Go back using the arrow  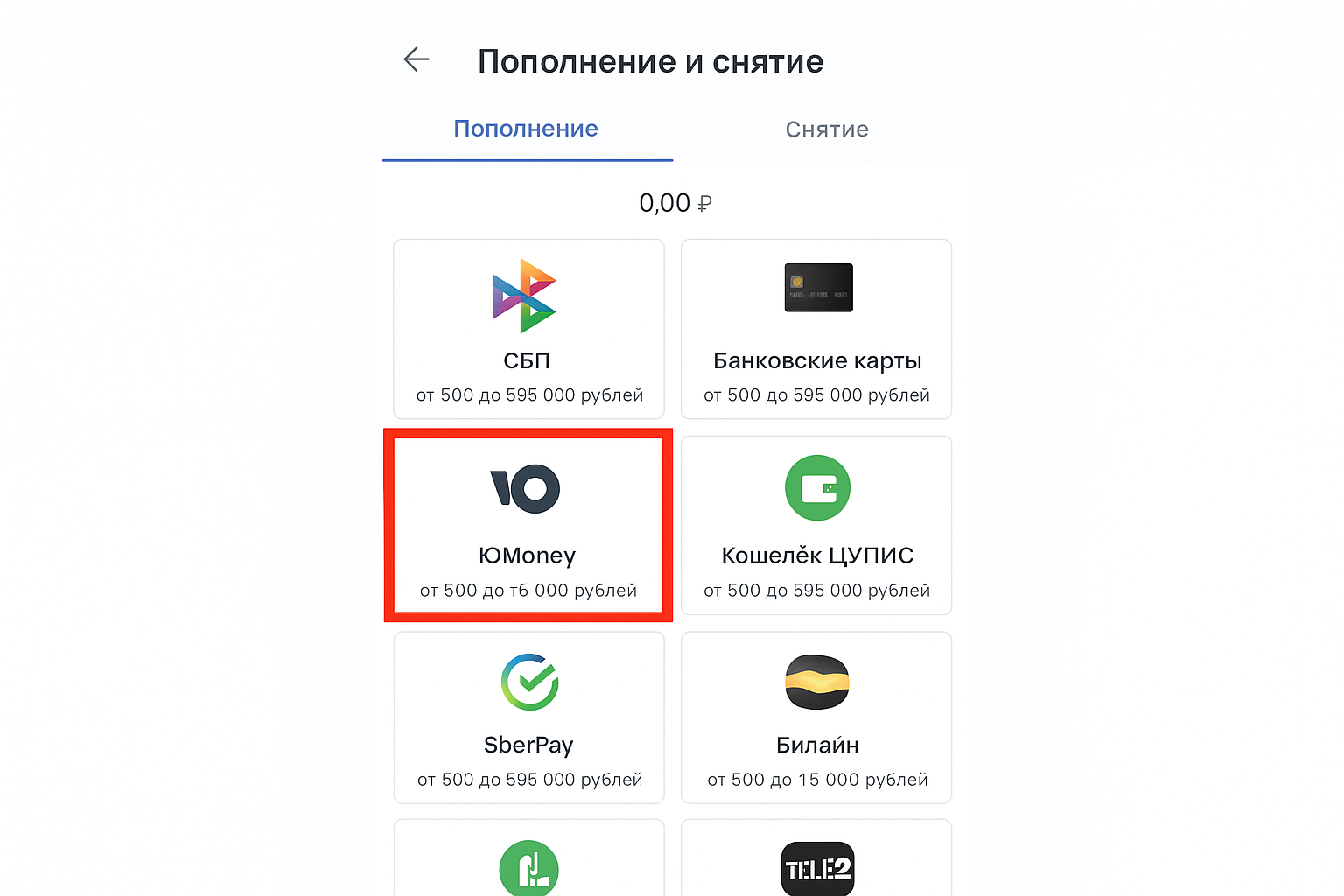pos(416,59)
